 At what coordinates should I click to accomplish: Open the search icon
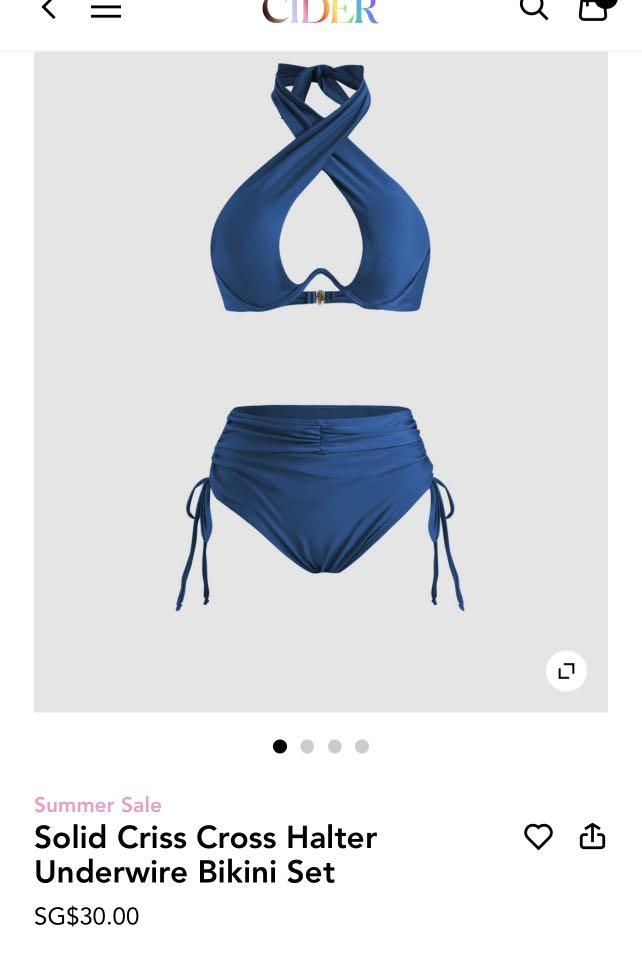(x=534, y=10)
